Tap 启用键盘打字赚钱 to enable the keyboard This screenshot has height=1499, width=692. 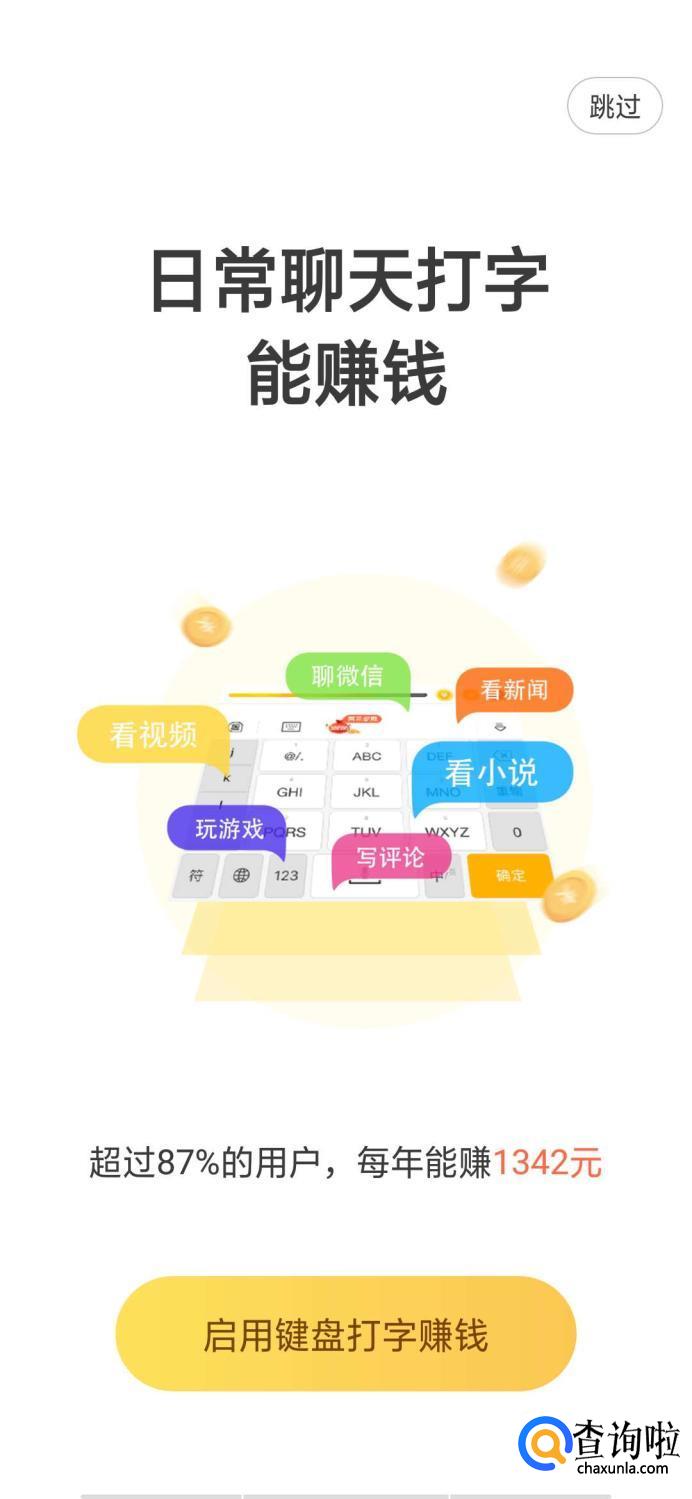[x=346, y=1334]
